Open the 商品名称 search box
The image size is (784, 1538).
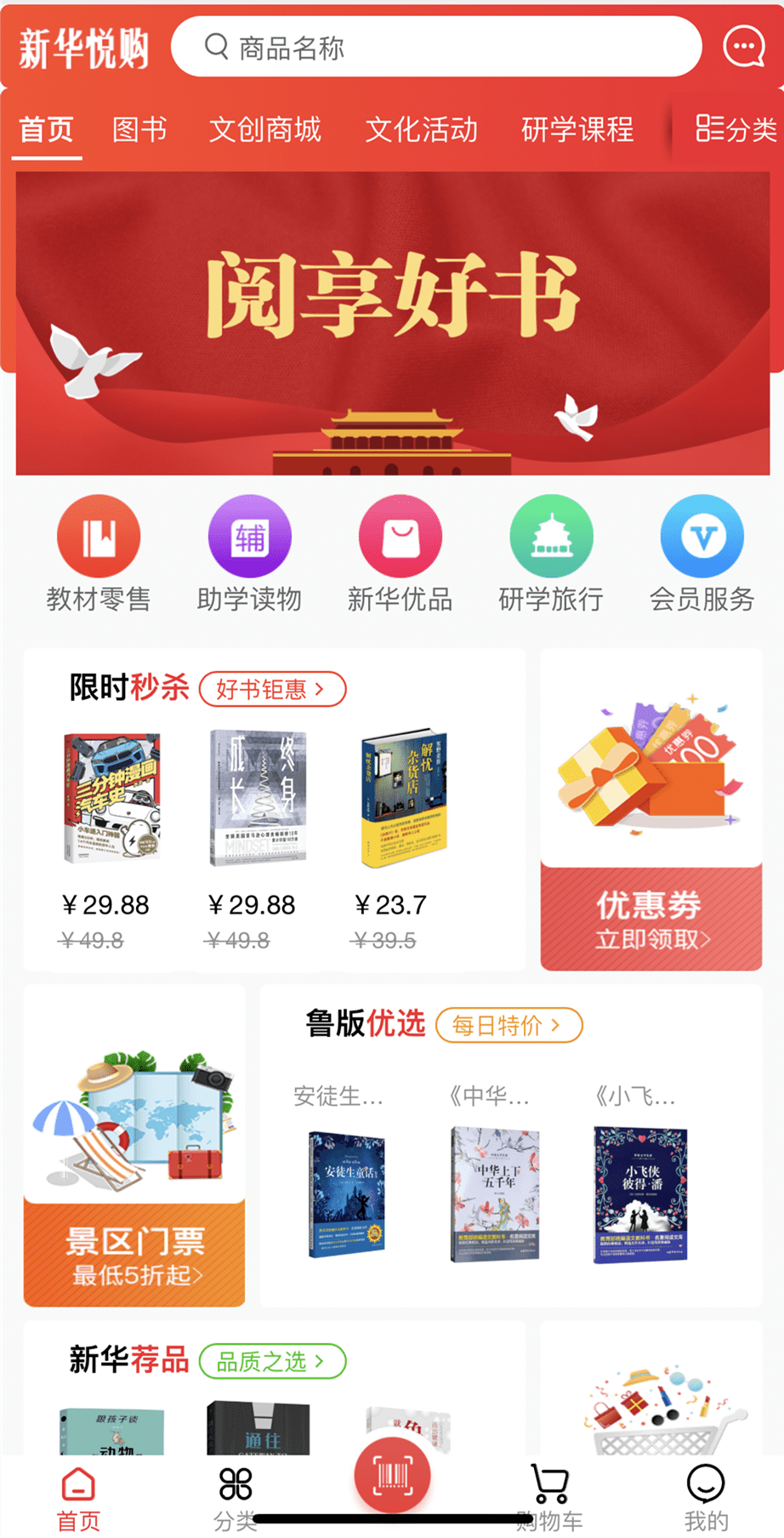click(x=435, y=48)
